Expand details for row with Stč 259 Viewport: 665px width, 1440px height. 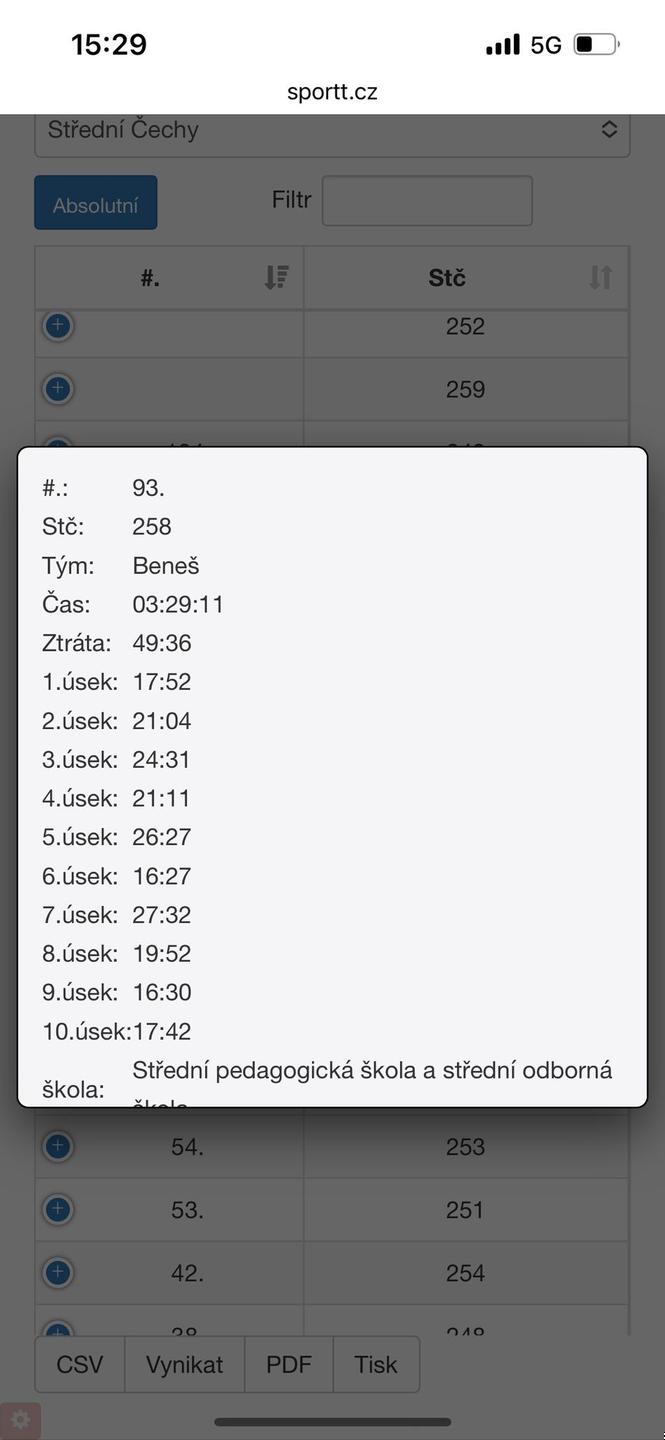tap(58, 388)
